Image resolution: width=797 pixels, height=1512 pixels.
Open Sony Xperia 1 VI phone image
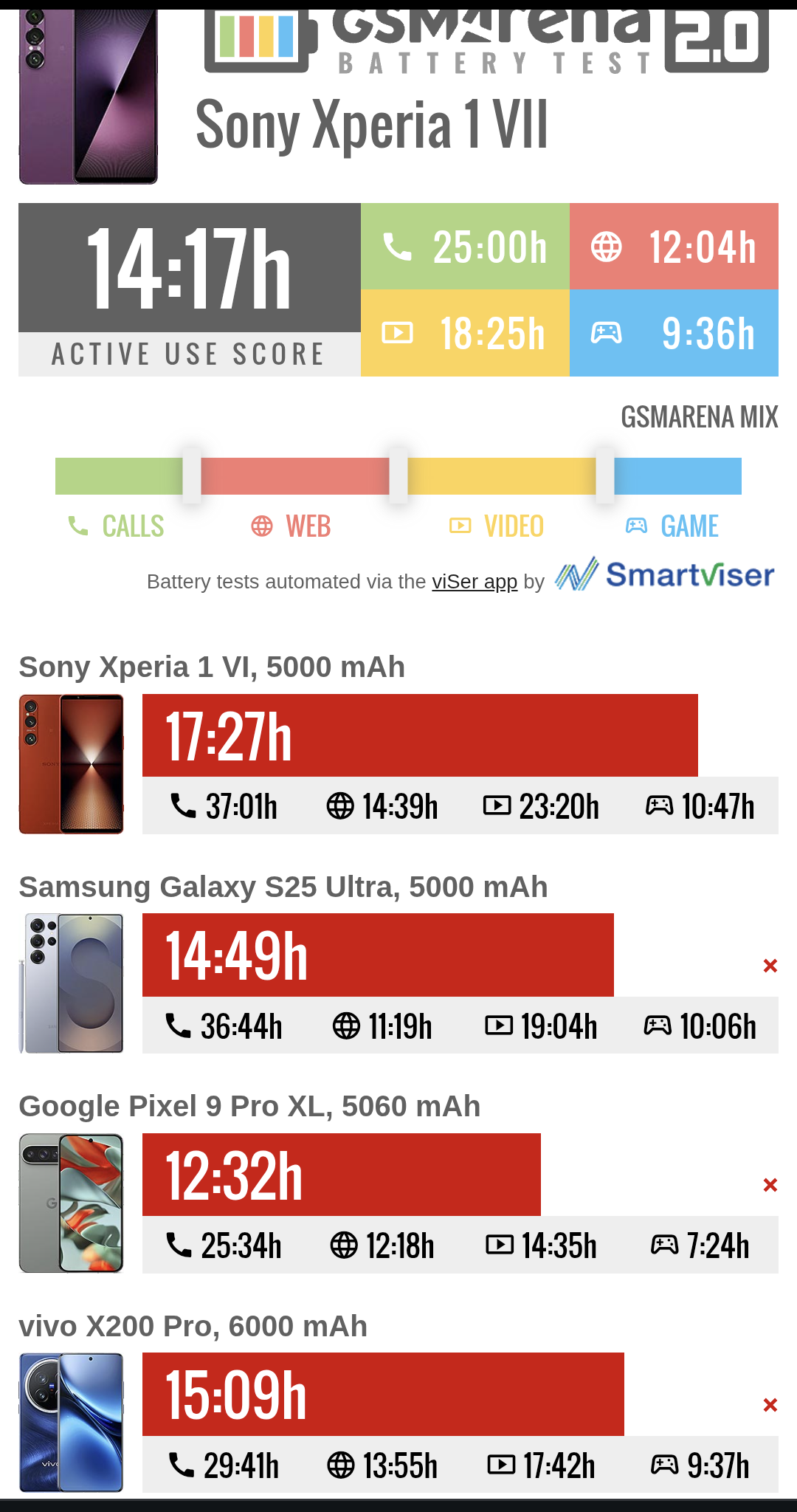point(71,764)
